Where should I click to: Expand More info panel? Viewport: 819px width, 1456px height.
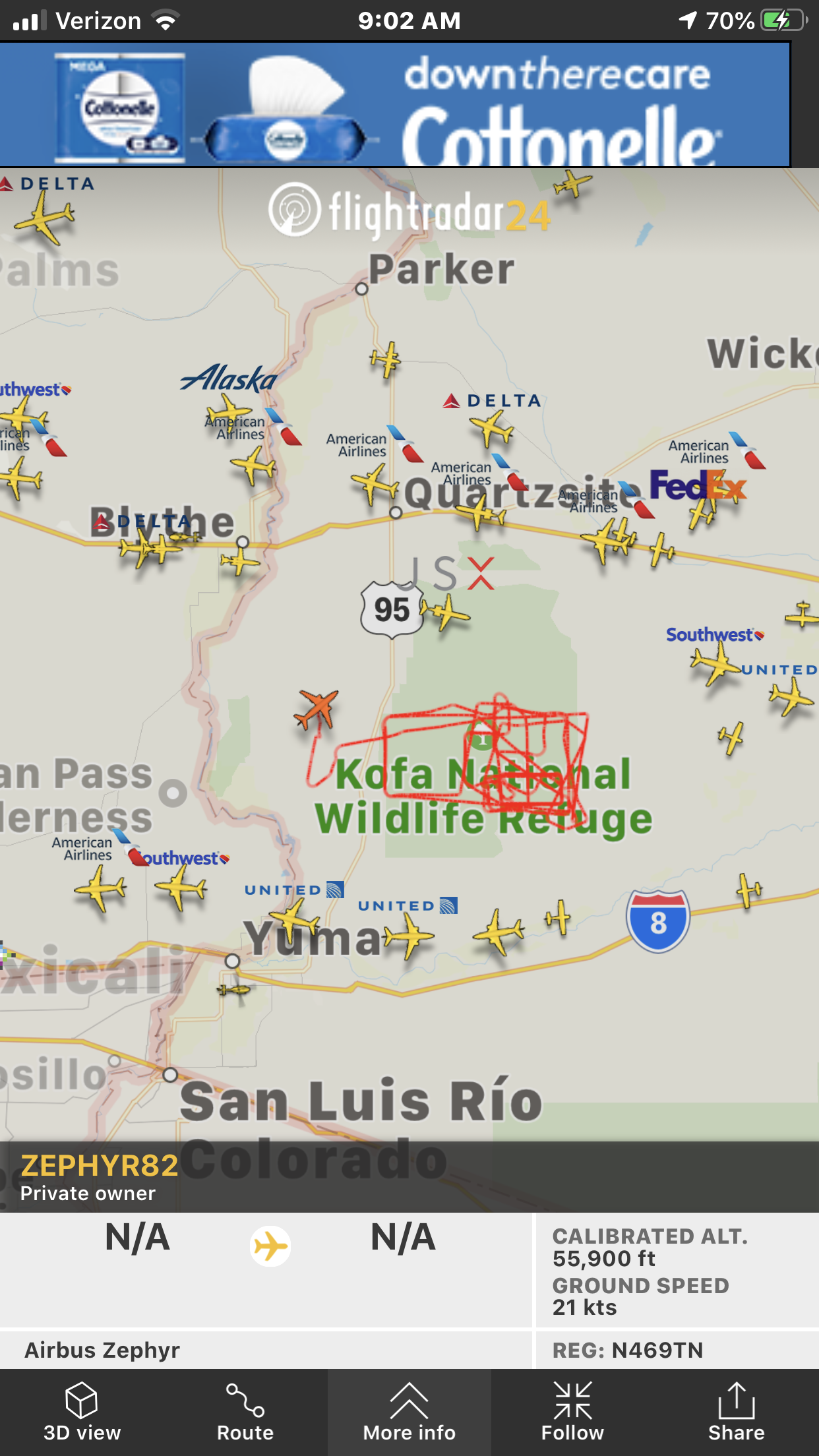pyautogui.click(x=409, y=1412)
